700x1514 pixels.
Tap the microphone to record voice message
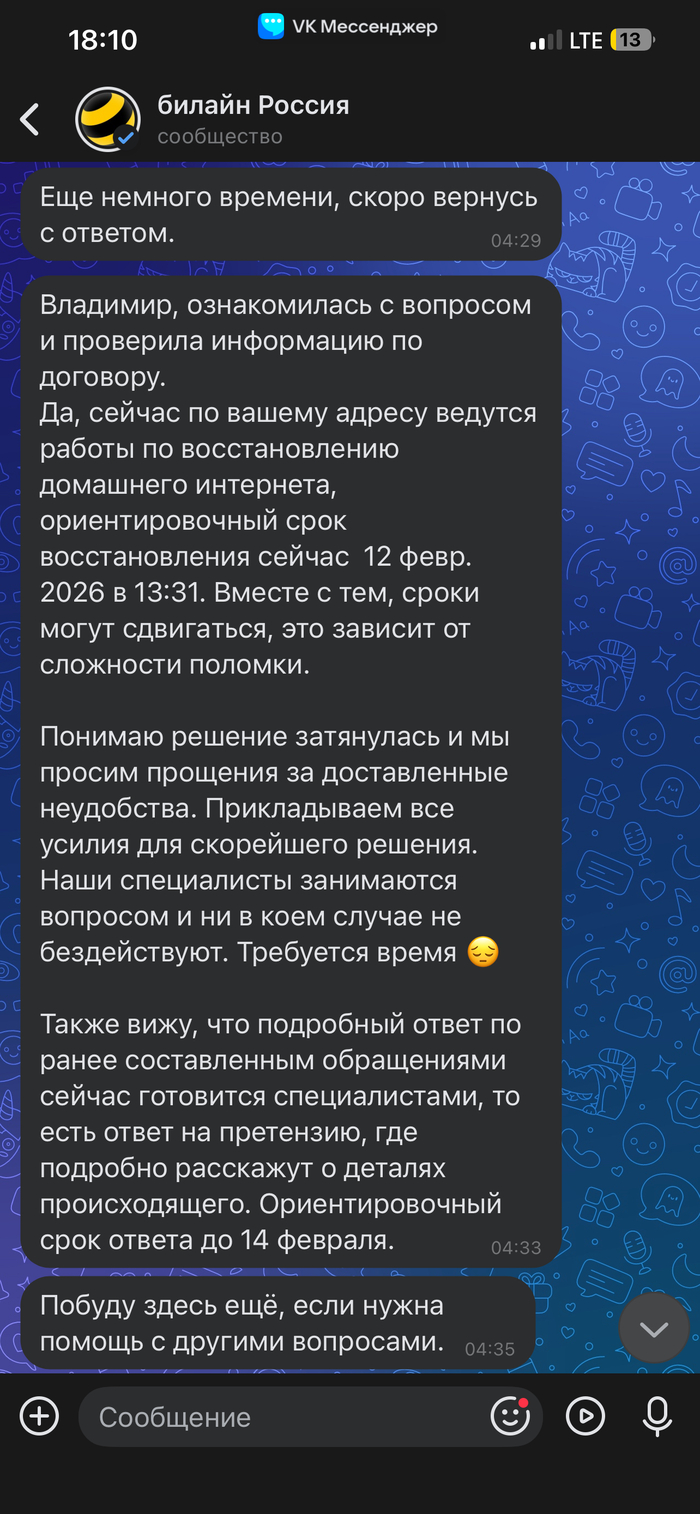coord(657,1416)
